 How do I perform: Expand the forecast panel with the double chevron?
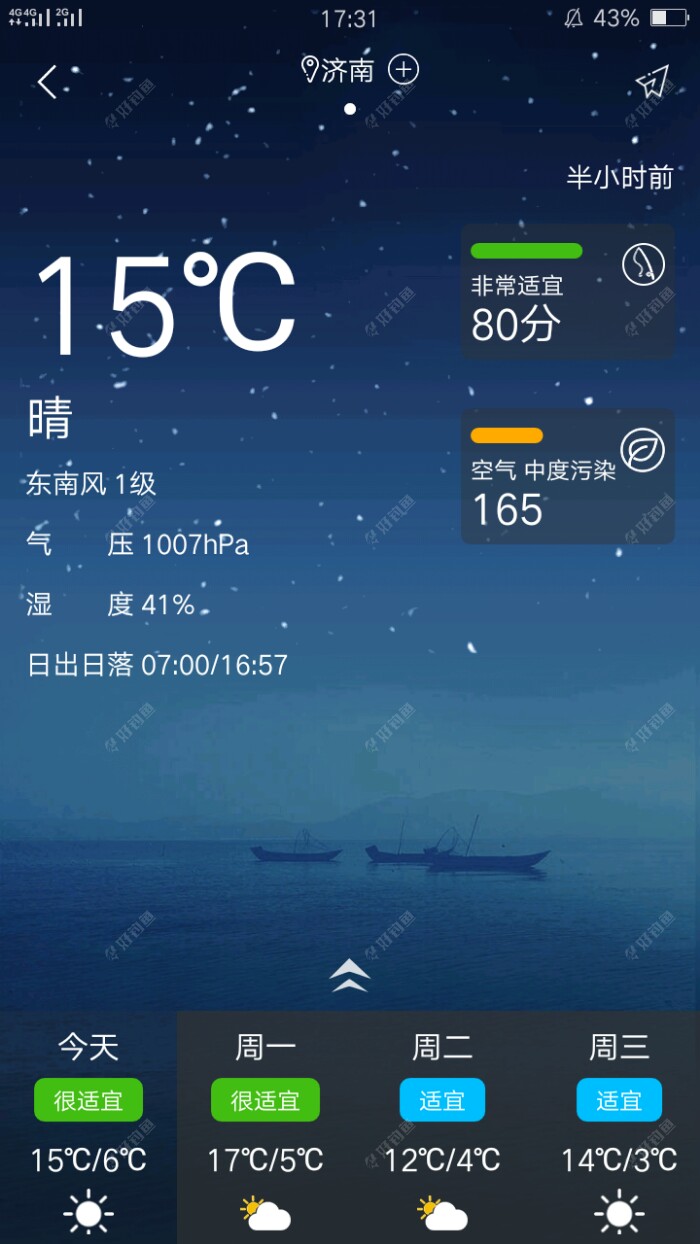pyautogui.click(x=350, y=975)
